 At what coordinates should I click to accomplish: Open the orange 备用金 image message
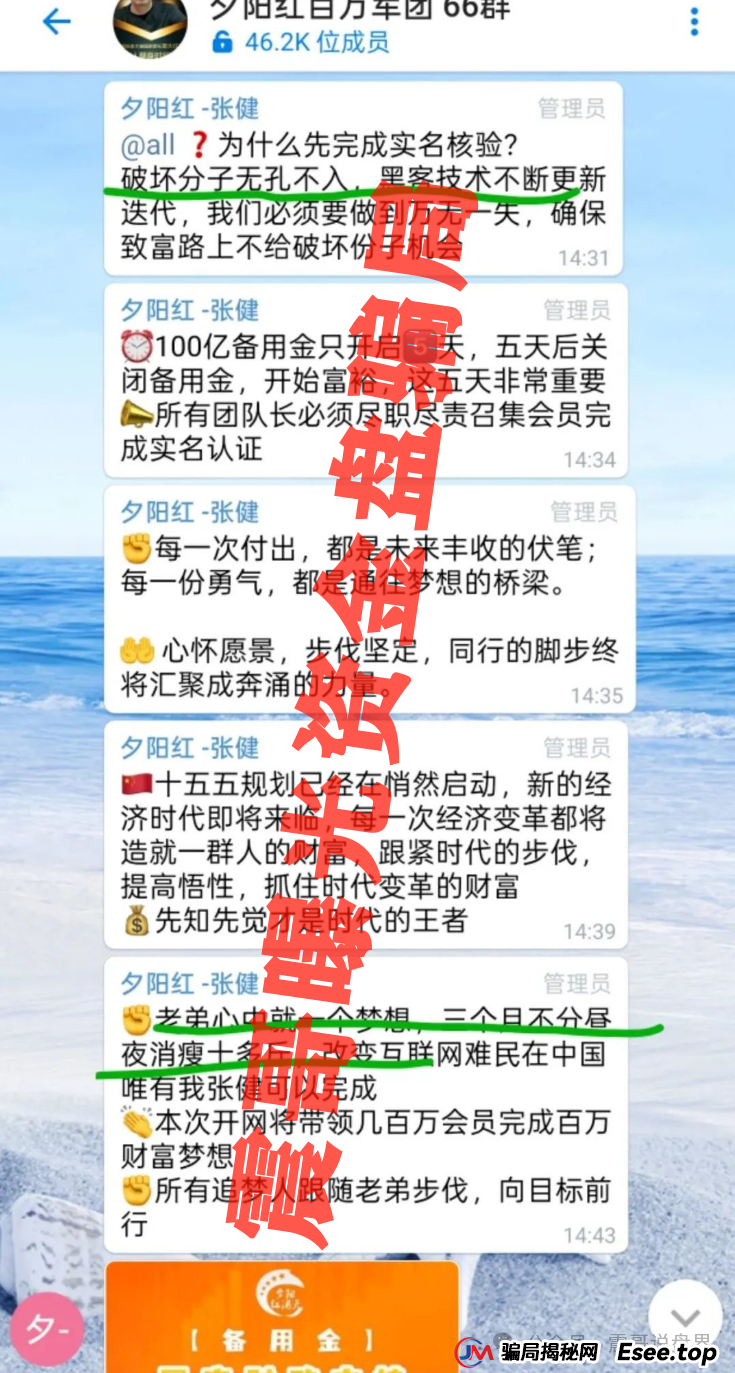point(281,1317)
